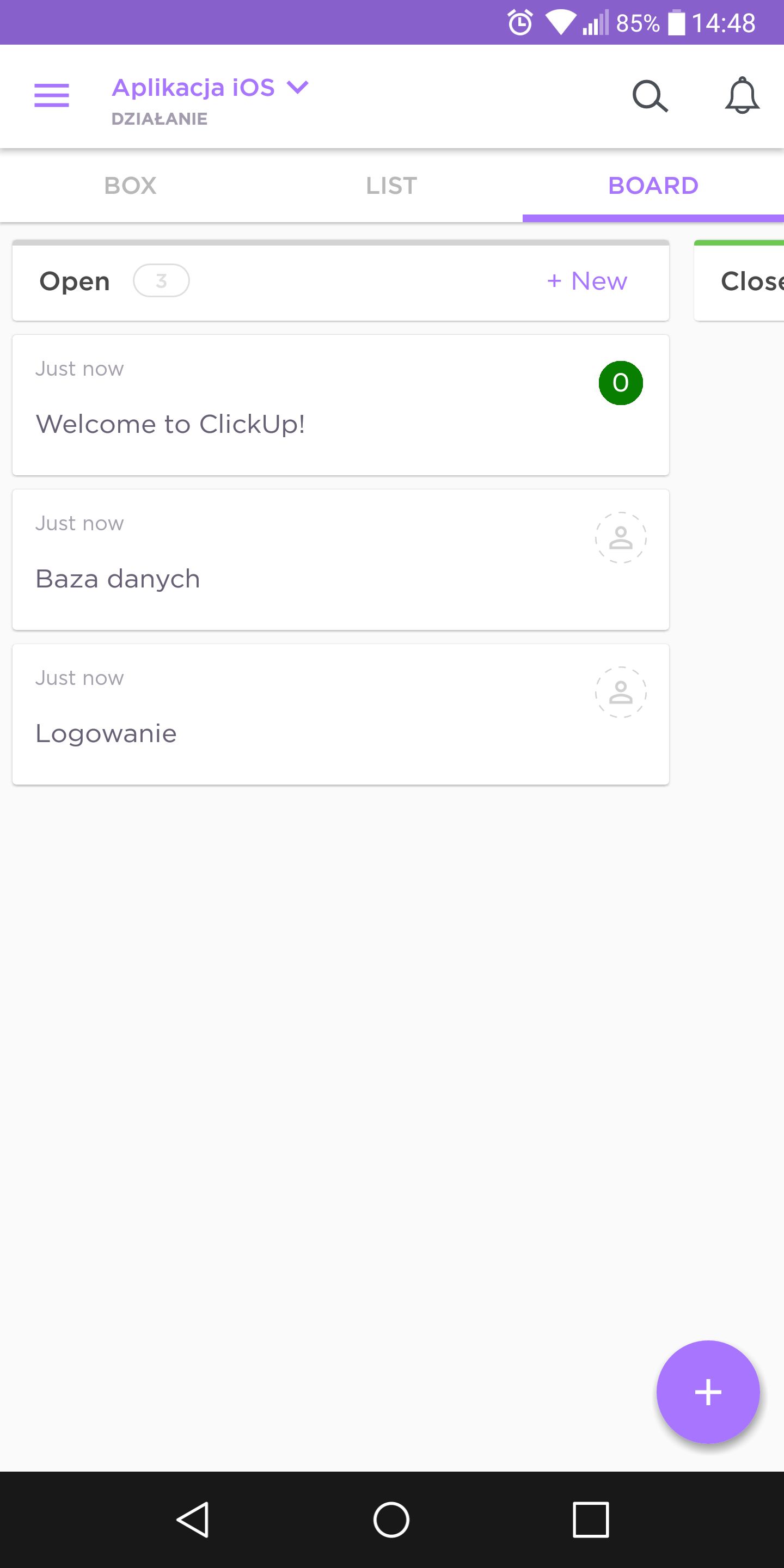
Task: Select the BOARD tab
Action: pyautogui.click(x=653, y=186)
